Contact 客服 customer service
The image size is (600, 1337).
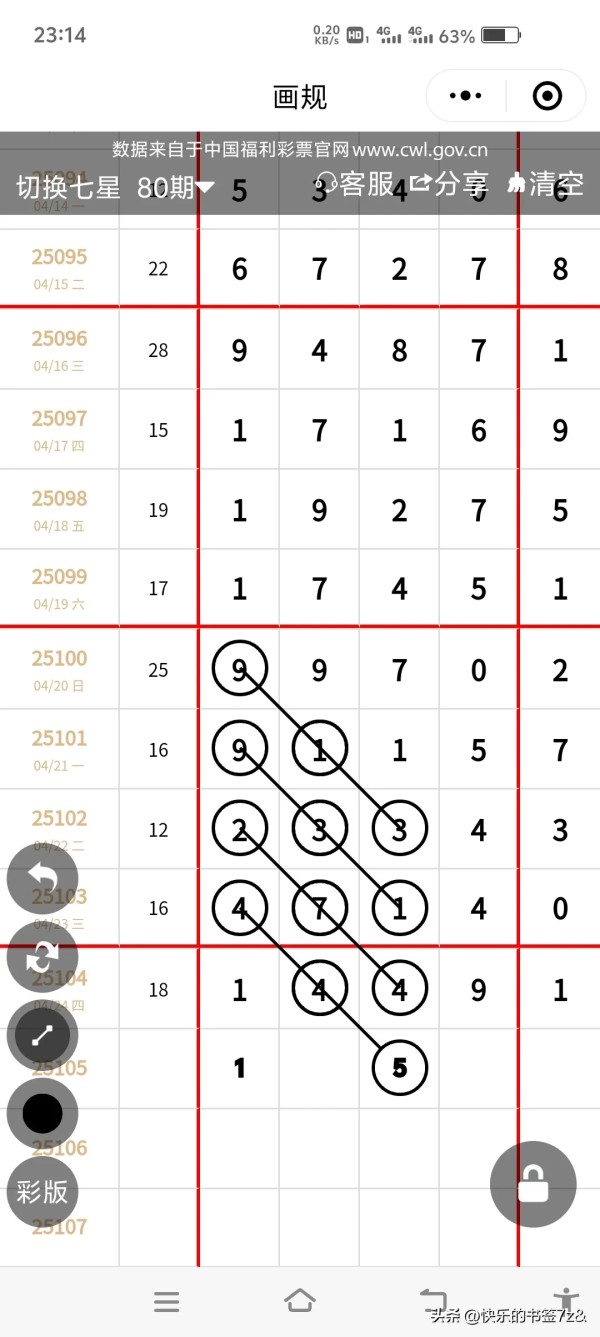[x=355, y=183]
